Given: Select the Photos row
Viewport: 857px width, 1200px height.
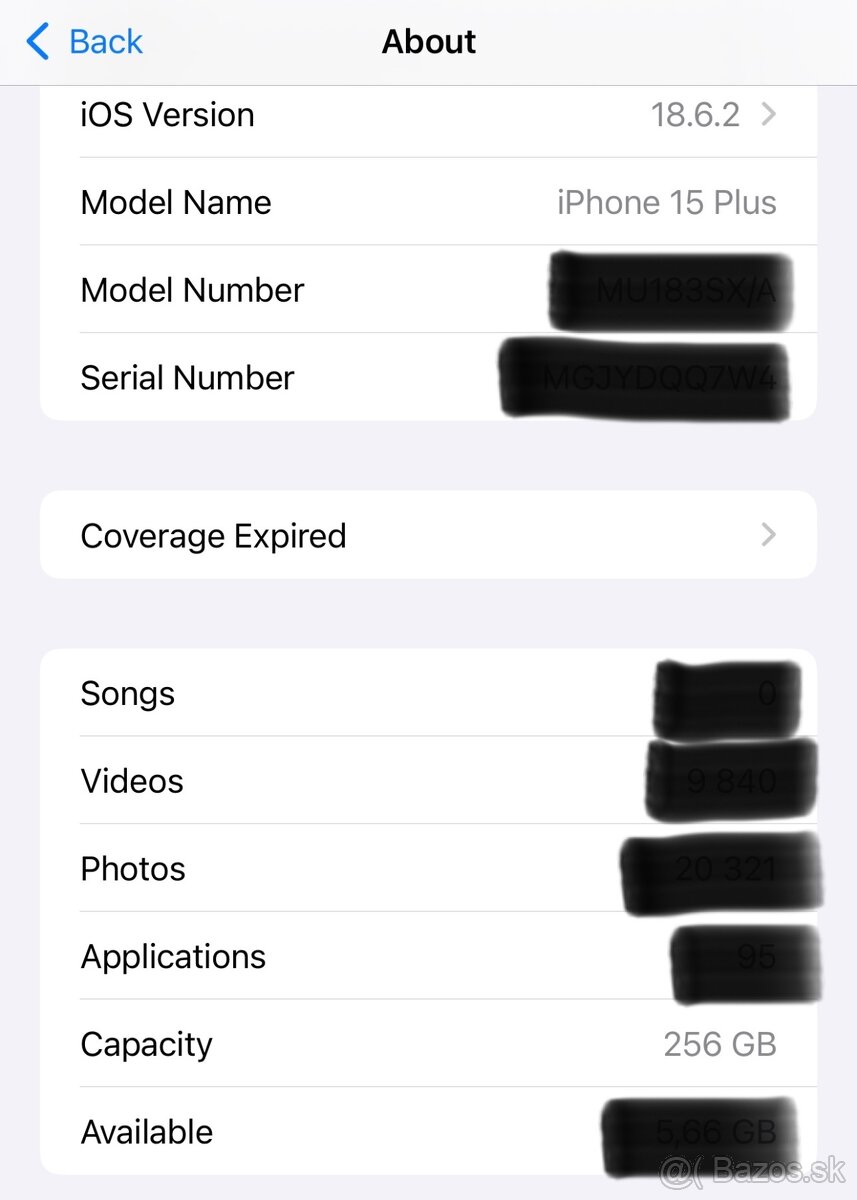Looking at the screenshot, I should (300, 868).
